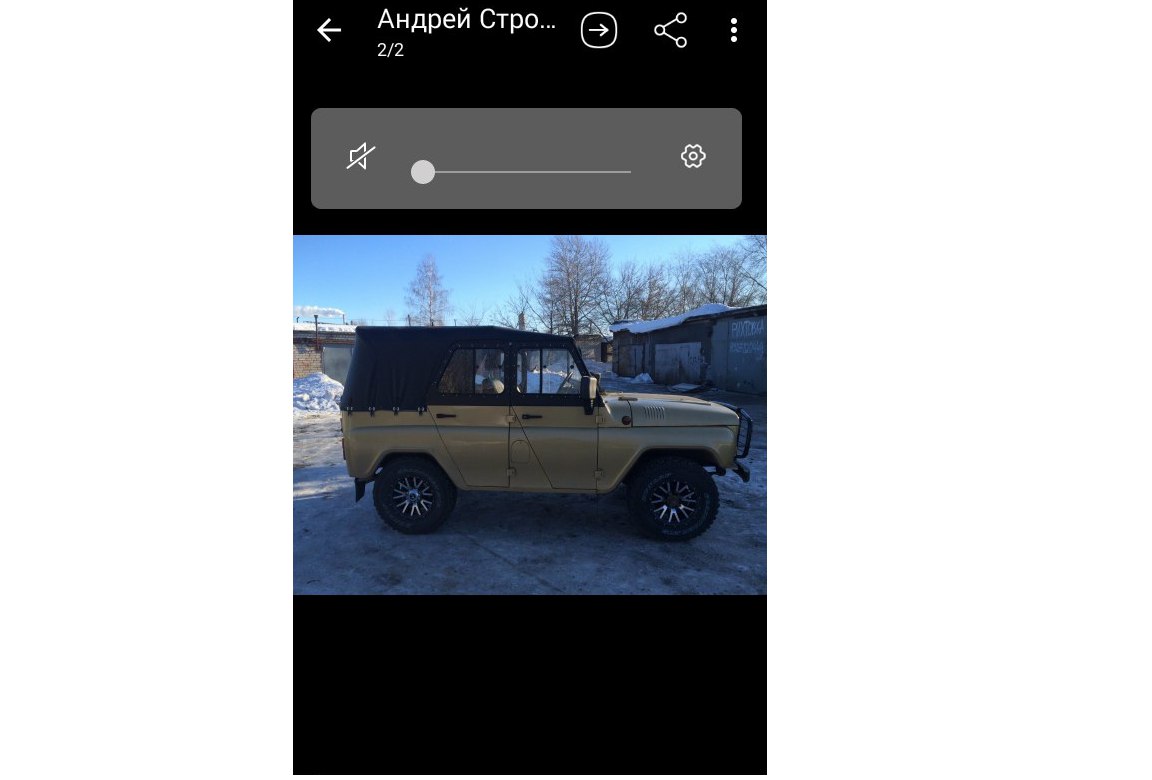
Task: Forward this photo with the arrow icon
Action: (599, 30)
